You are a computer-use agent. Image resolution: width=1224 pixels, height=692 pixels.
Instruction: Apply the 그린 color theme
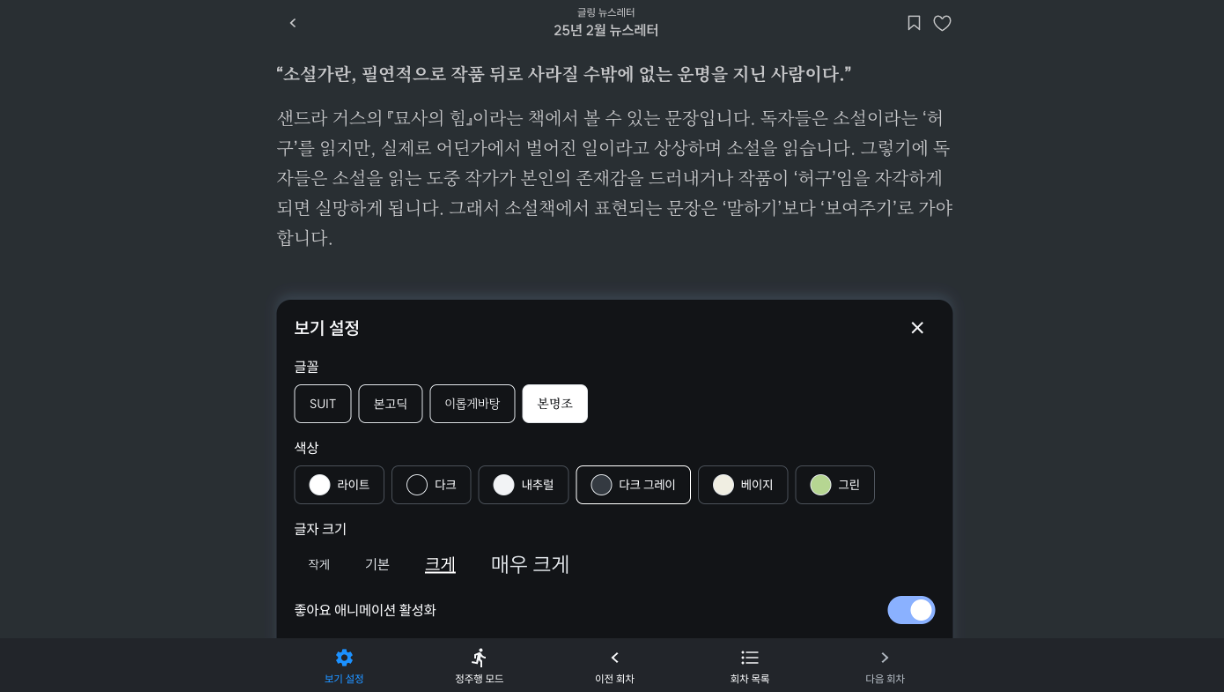(834, 485)
